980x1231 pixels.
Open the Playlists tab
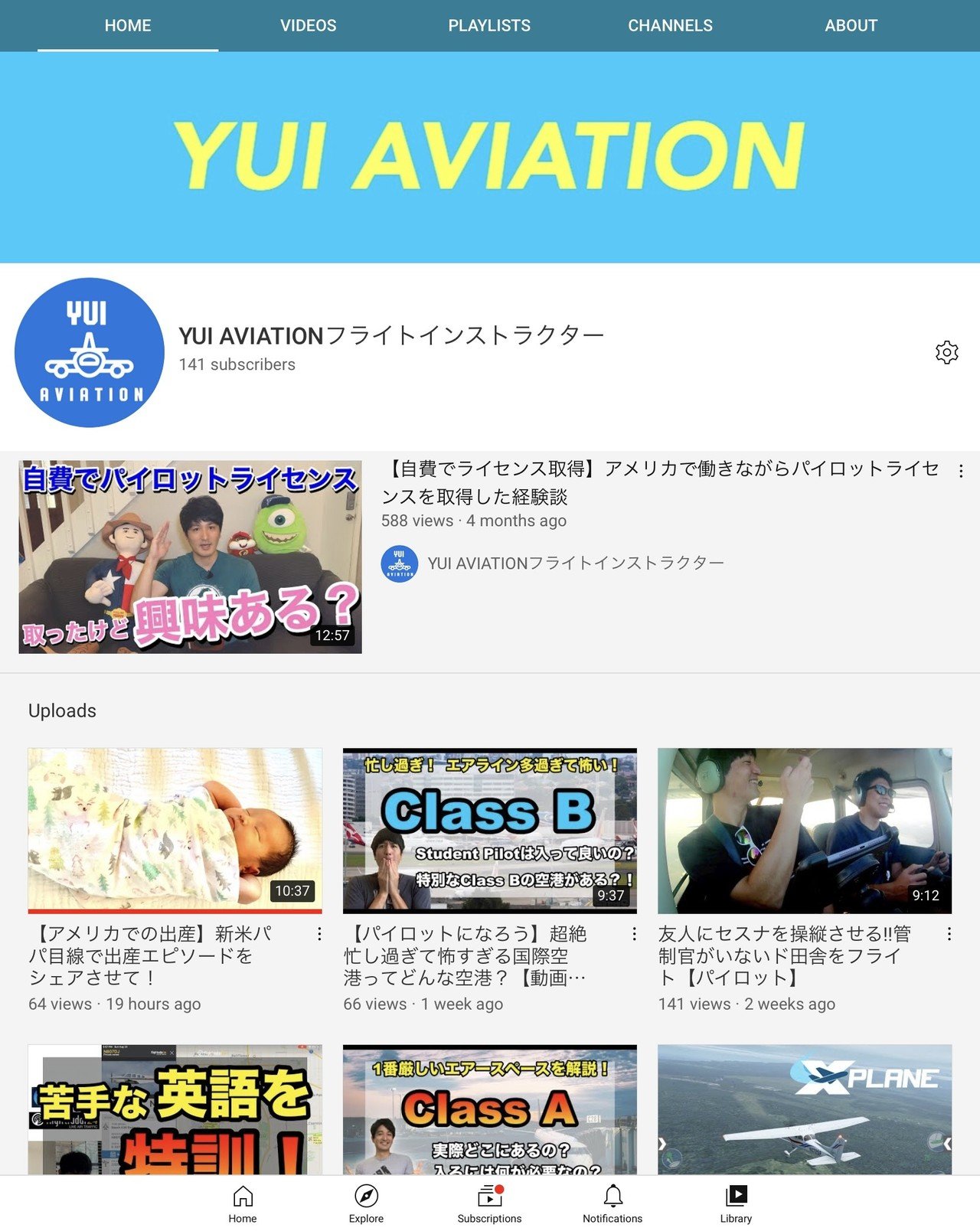[489, 25]
